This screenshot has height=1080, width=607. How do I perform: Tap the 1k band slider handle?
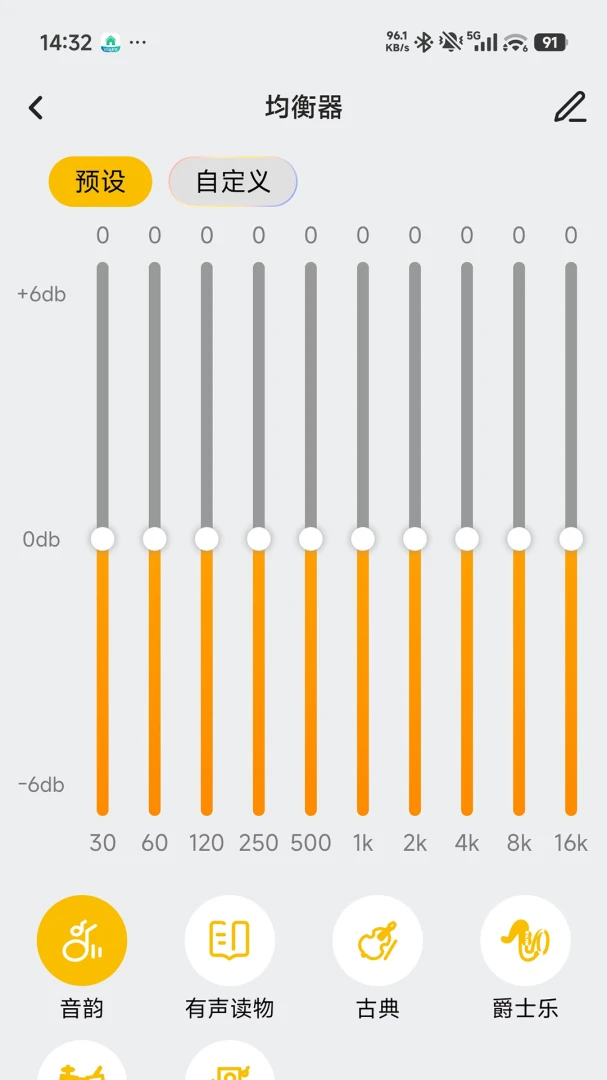(362, 539)
